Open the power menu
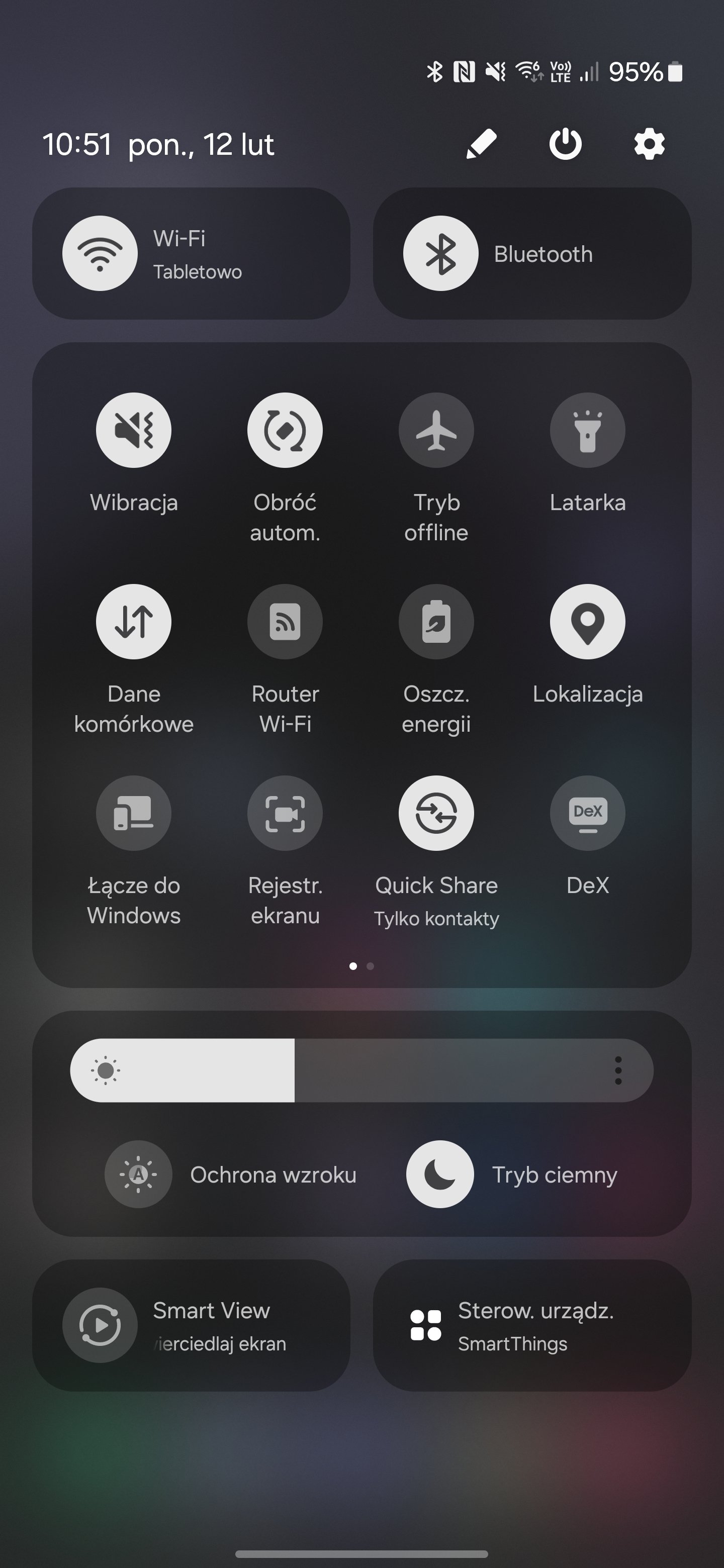 click(565, 144)
